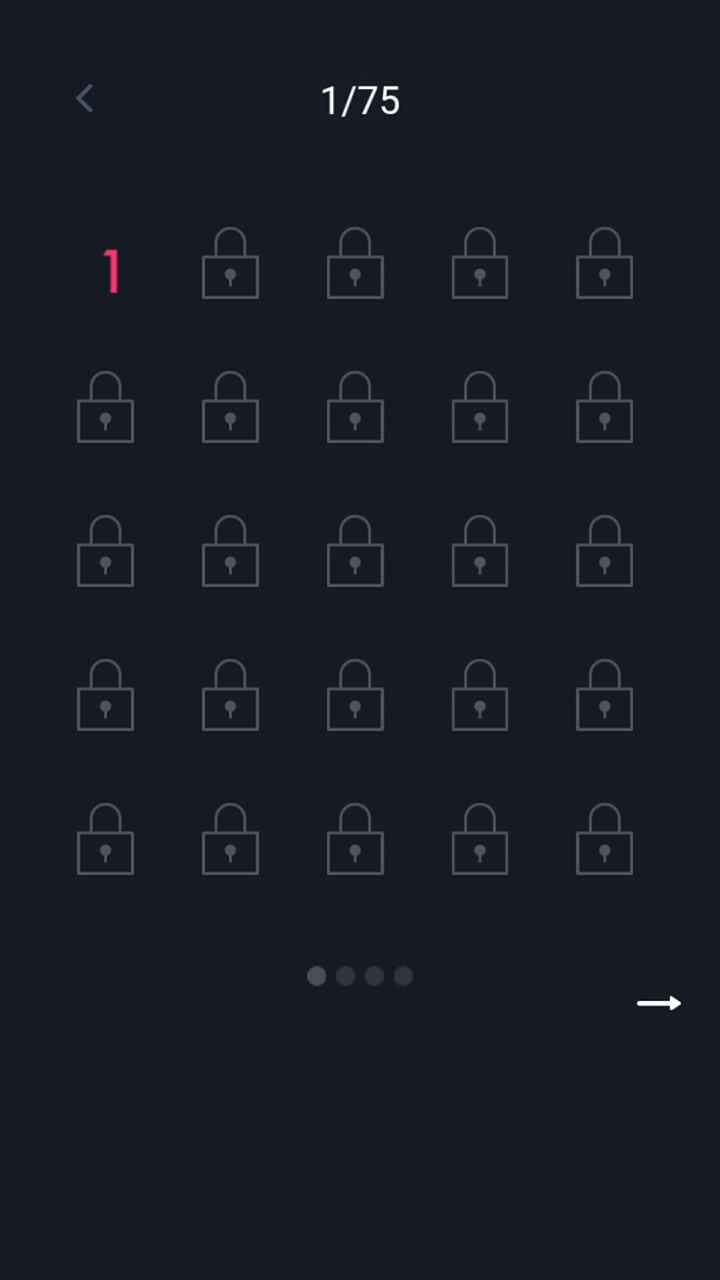Tap the fourth page indicator dot
The image size is (720, 1280).
[402, 976]
